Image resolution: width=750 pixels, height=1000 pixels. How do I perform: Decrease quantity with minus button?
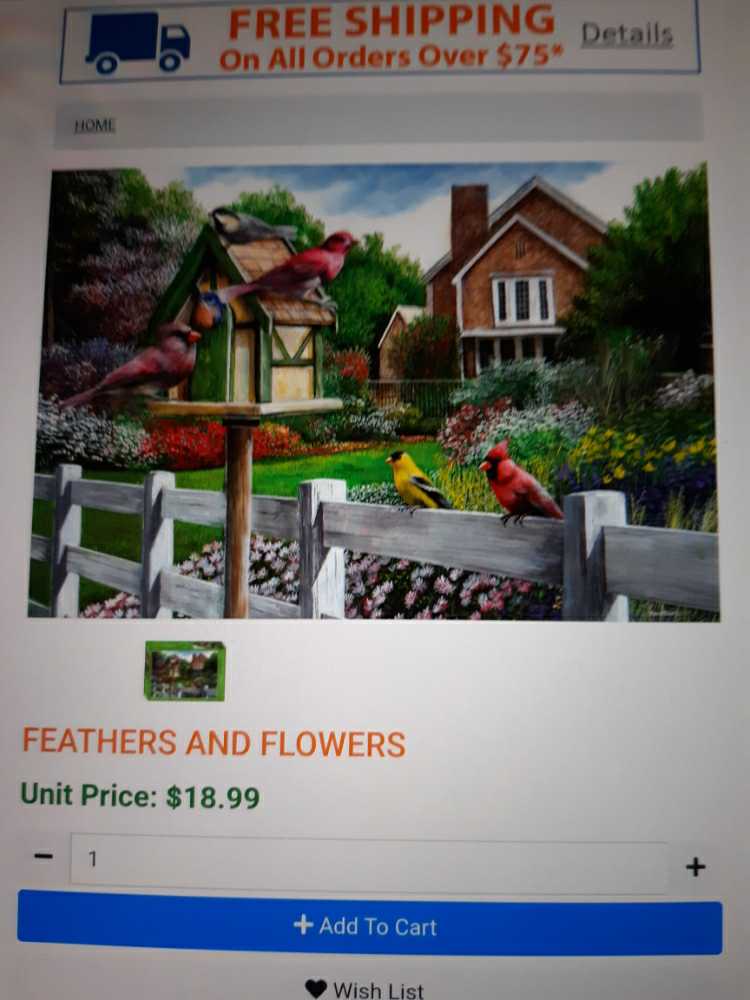pyautogui.click(x=43, y=857)
